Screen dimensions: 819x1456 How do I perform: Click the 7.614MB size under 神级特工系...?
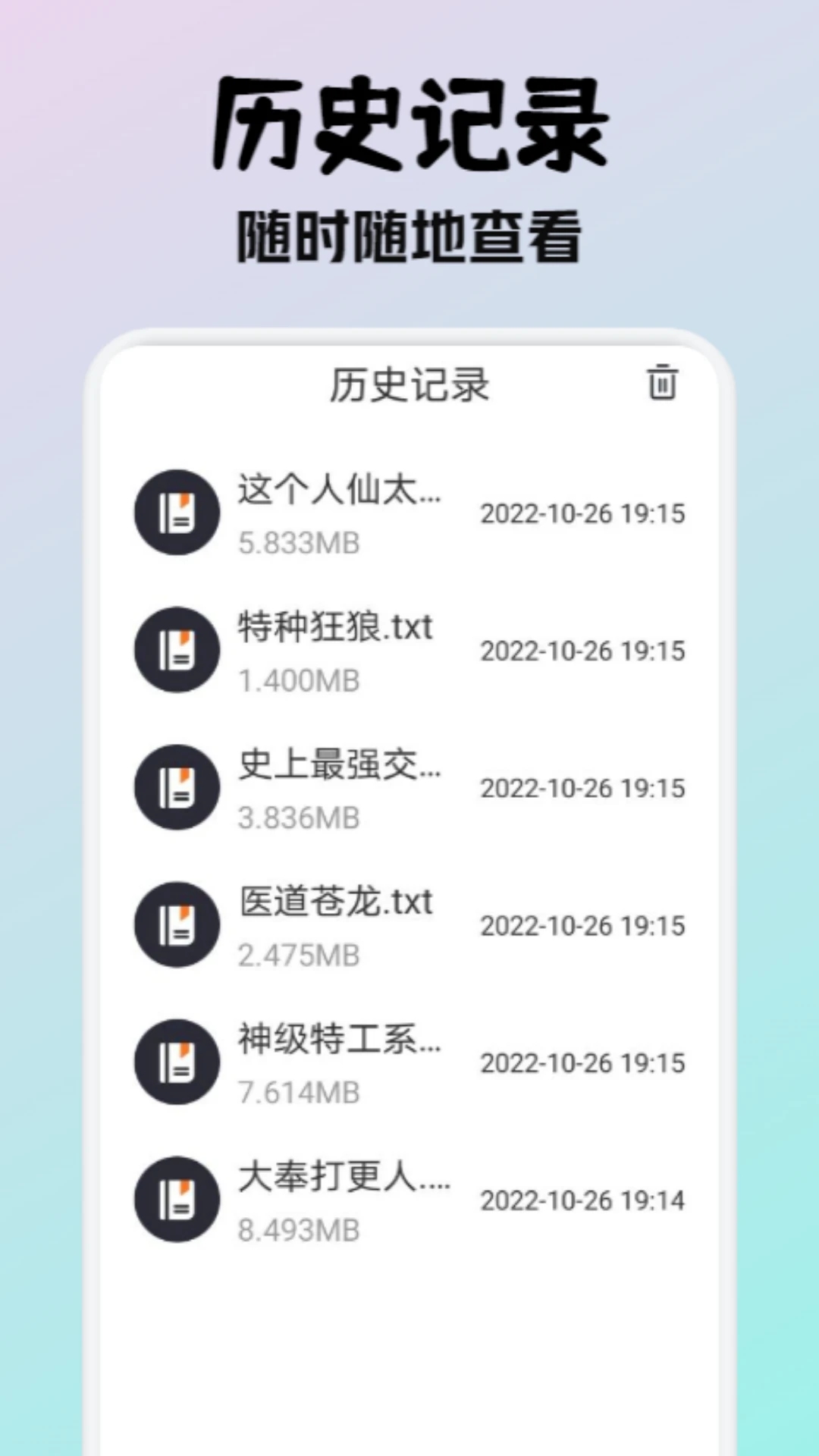[x=297, y=1094]
